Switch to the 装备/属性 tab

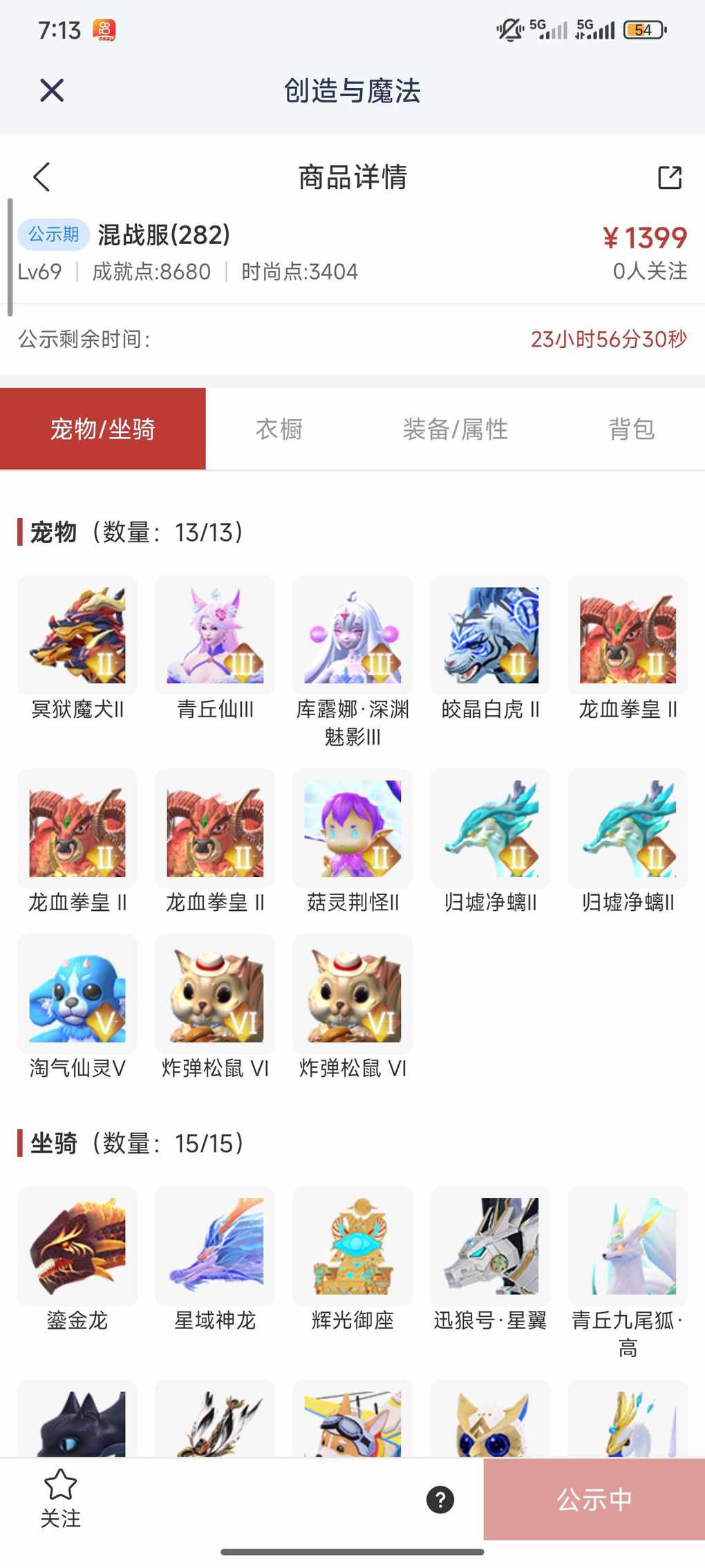(x=455, y=429)
